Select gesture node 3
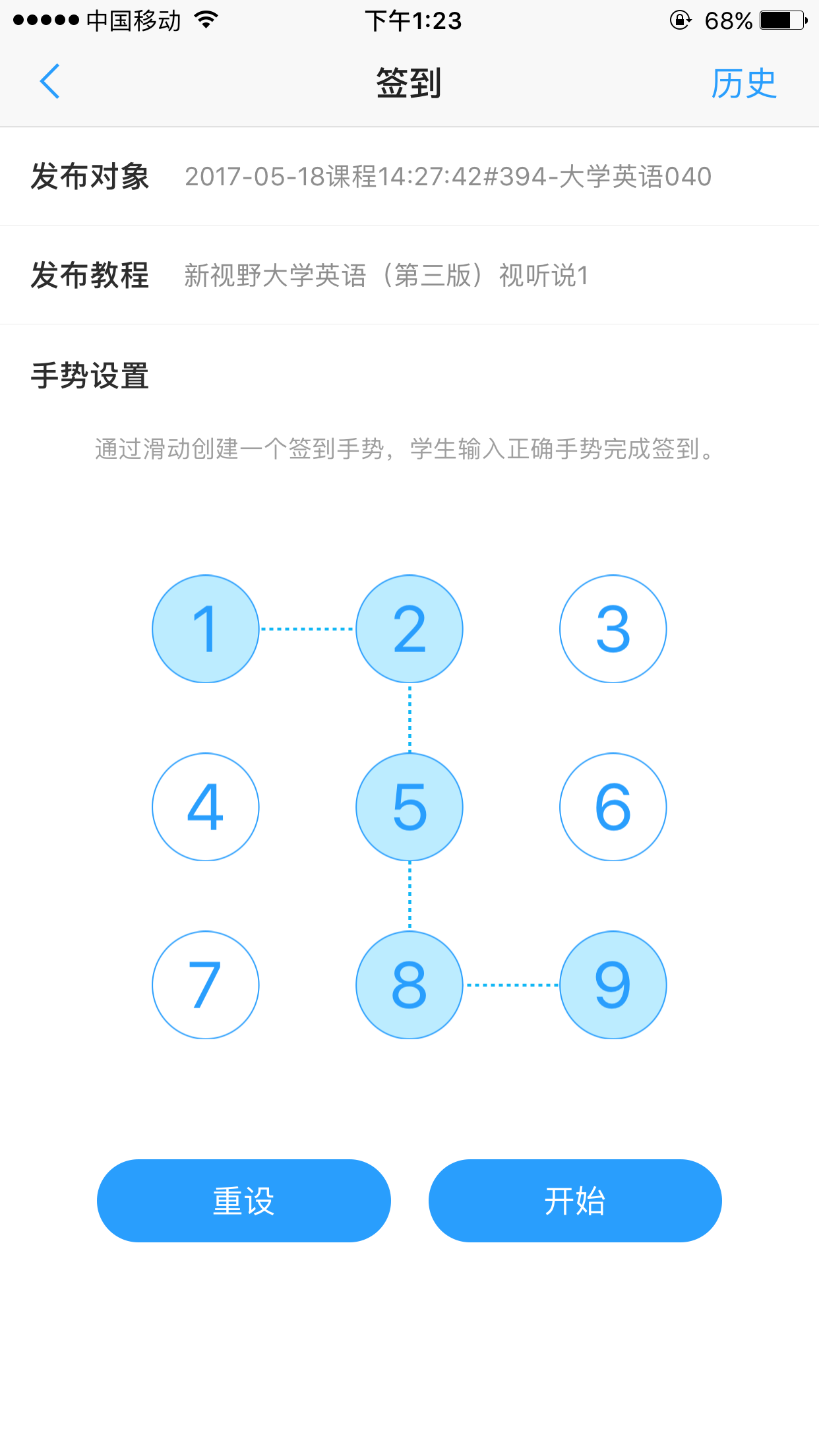Viewport: 819px width, 1456px height. click(x=613, y=629)
